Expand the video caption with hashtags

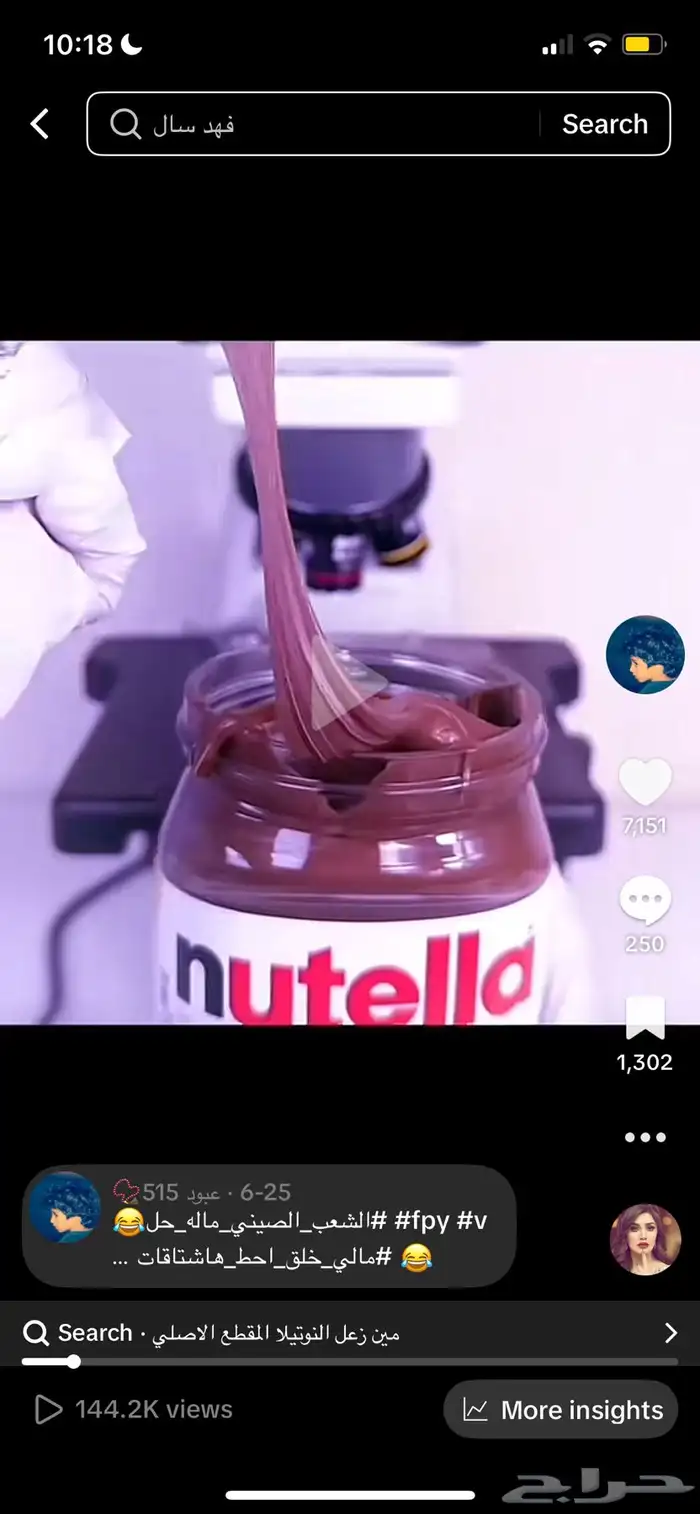point(300,1240)
